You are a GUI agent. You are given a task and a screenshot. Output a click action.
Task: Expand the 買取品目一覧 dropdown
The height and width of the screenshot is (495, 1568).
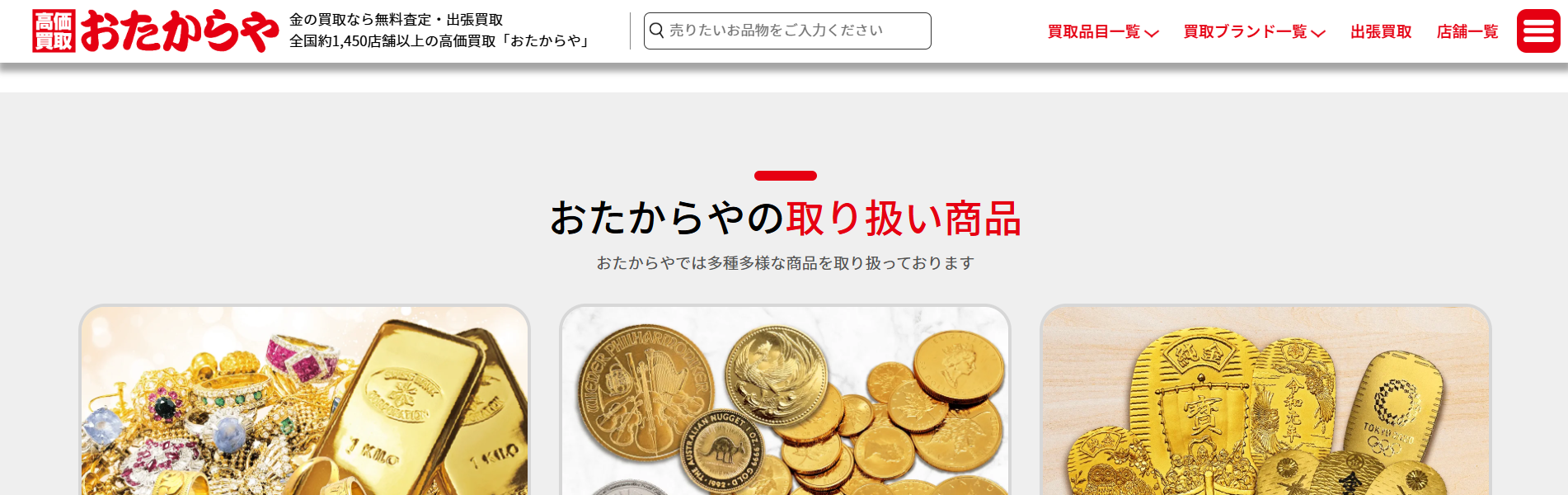(1102, 32)
